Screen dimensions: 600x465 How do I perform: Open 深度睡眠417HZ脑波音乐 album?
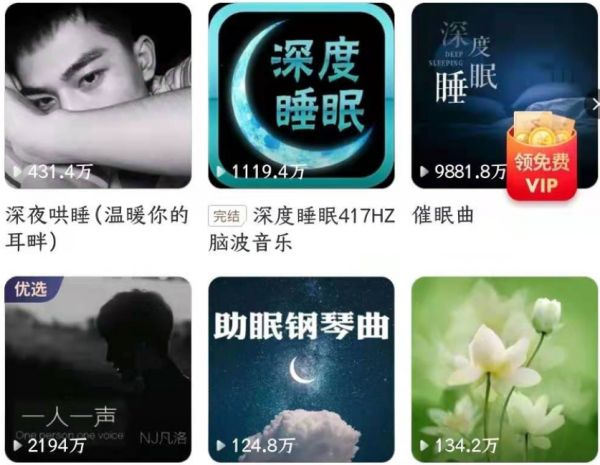(x=301, y=95)
